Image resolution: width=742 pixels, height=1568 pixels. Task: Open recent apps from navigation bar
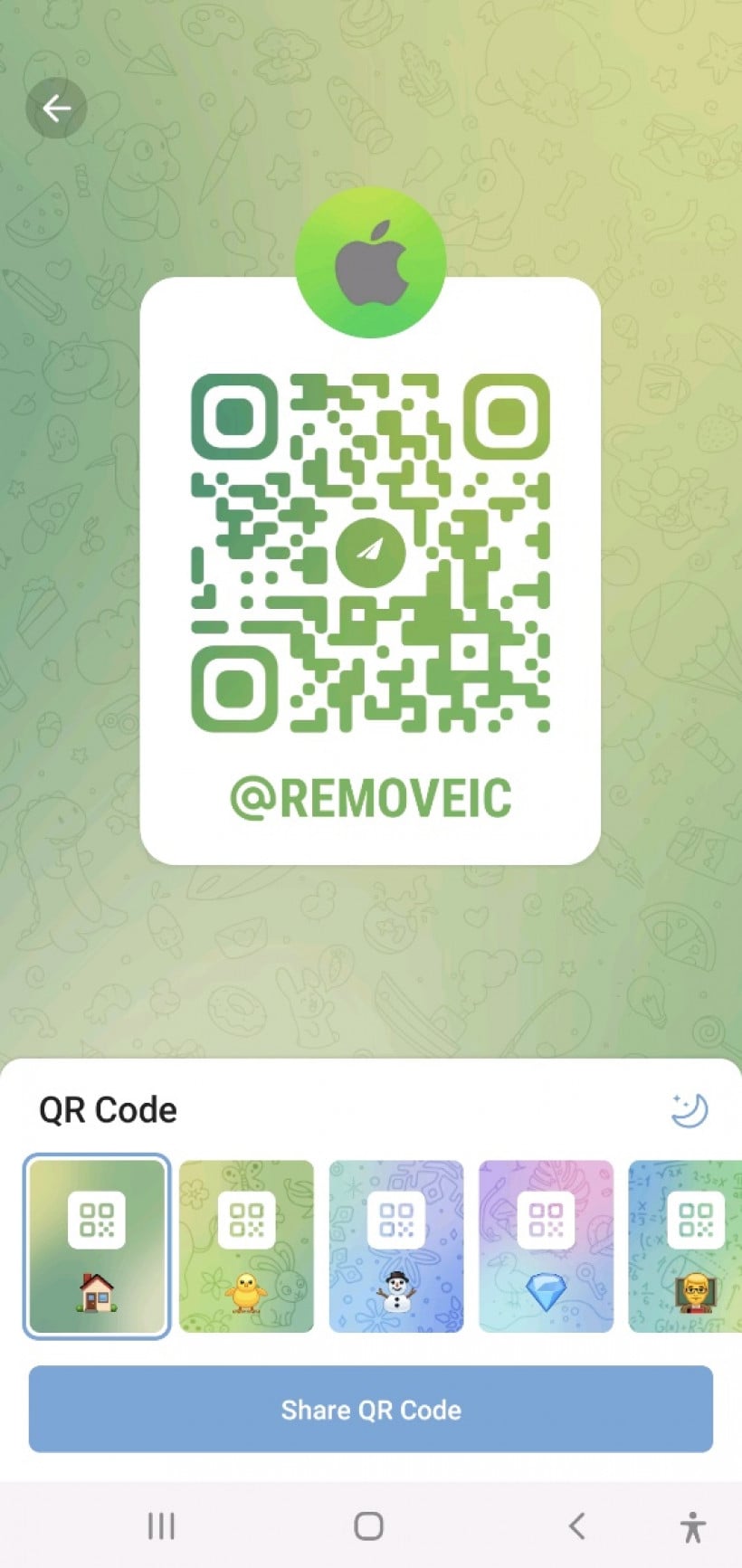(161, 1526)
